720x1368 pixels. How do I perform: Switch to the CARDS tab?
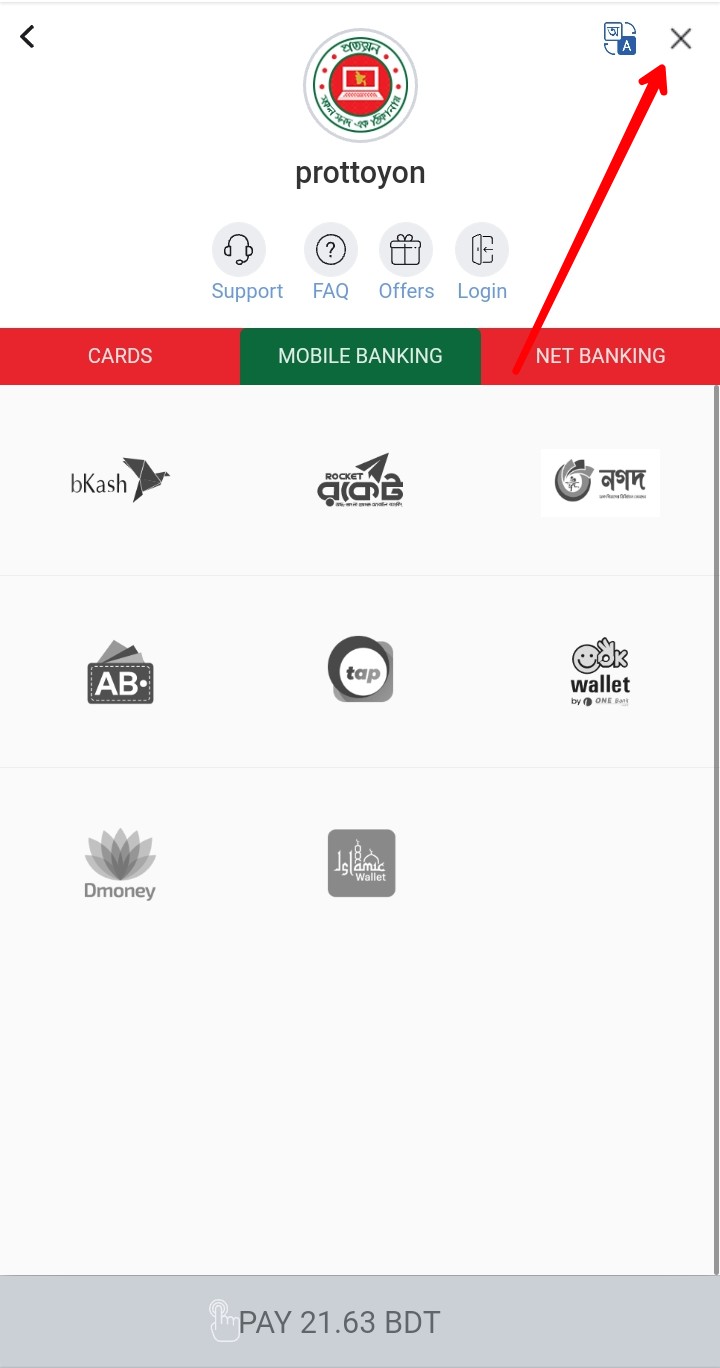[120, 356]
